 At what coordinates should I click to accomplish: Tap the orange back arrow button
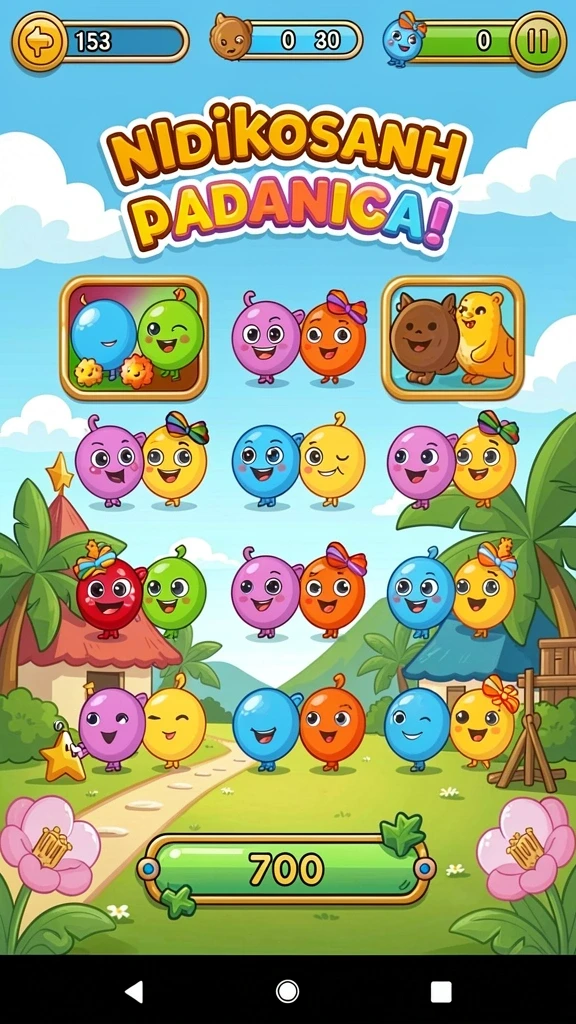click(x=39, y=41)
